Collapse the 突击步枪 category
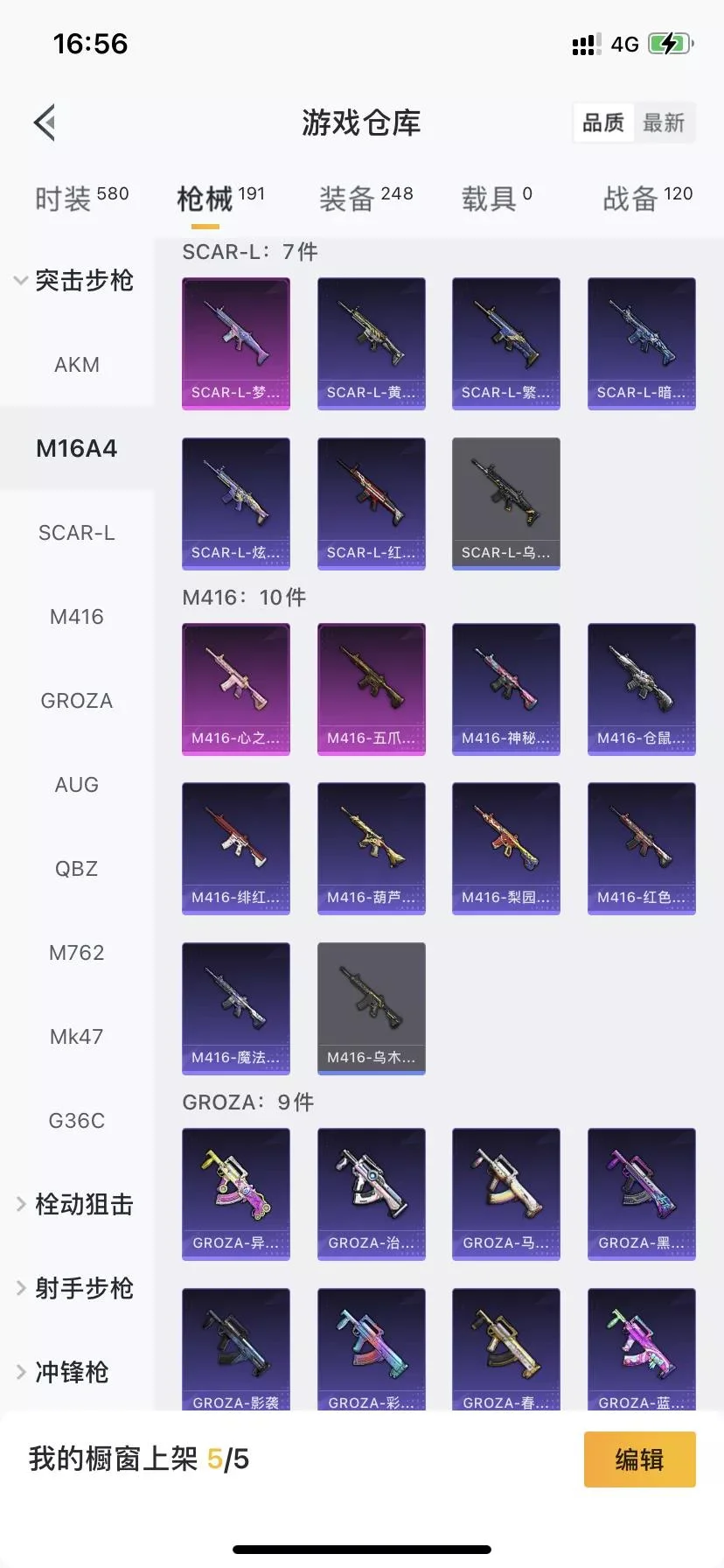 click(x=75, y=281)
